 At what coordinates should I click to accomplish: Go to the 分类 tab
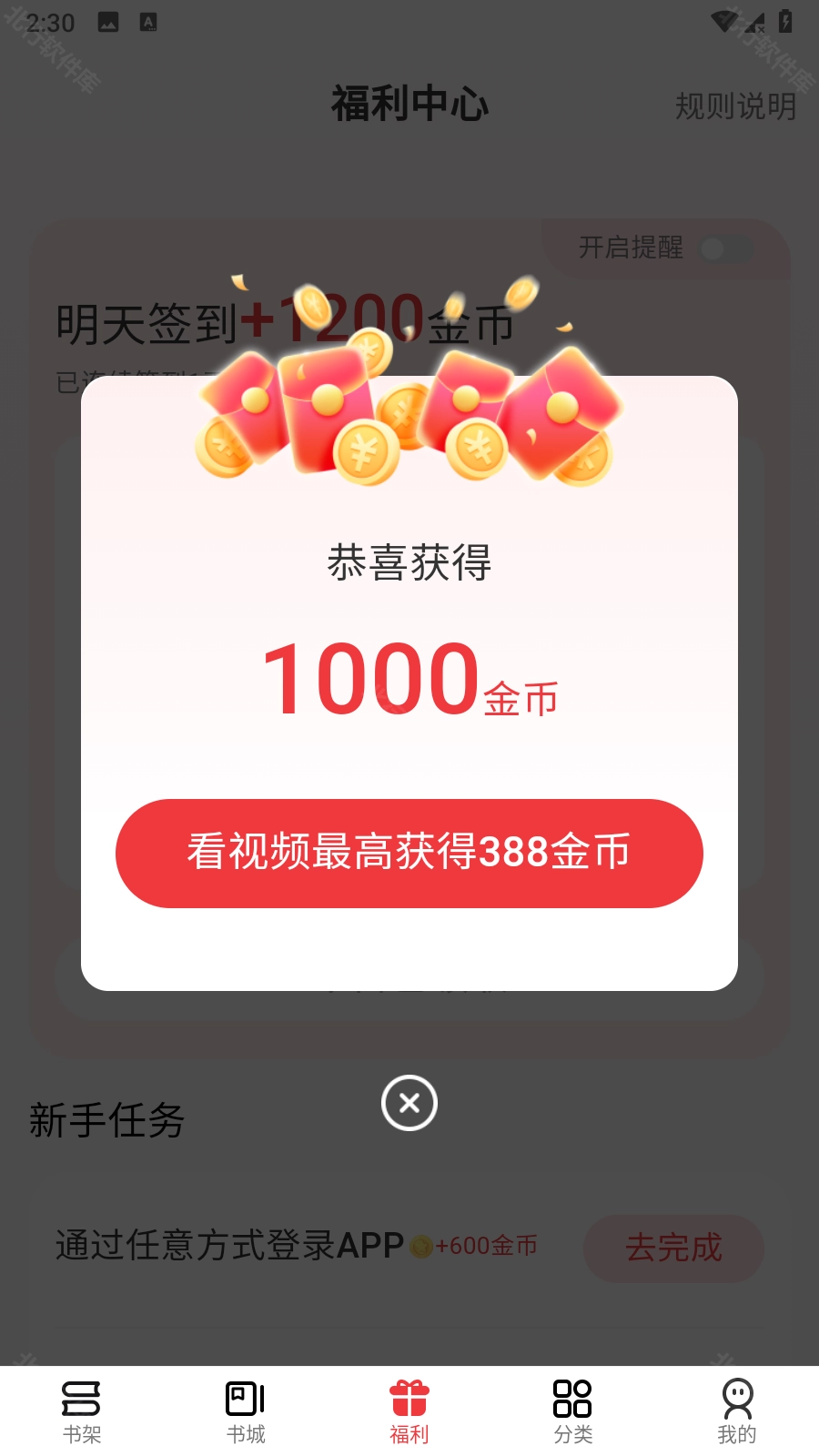click(x=572, y=1410)
